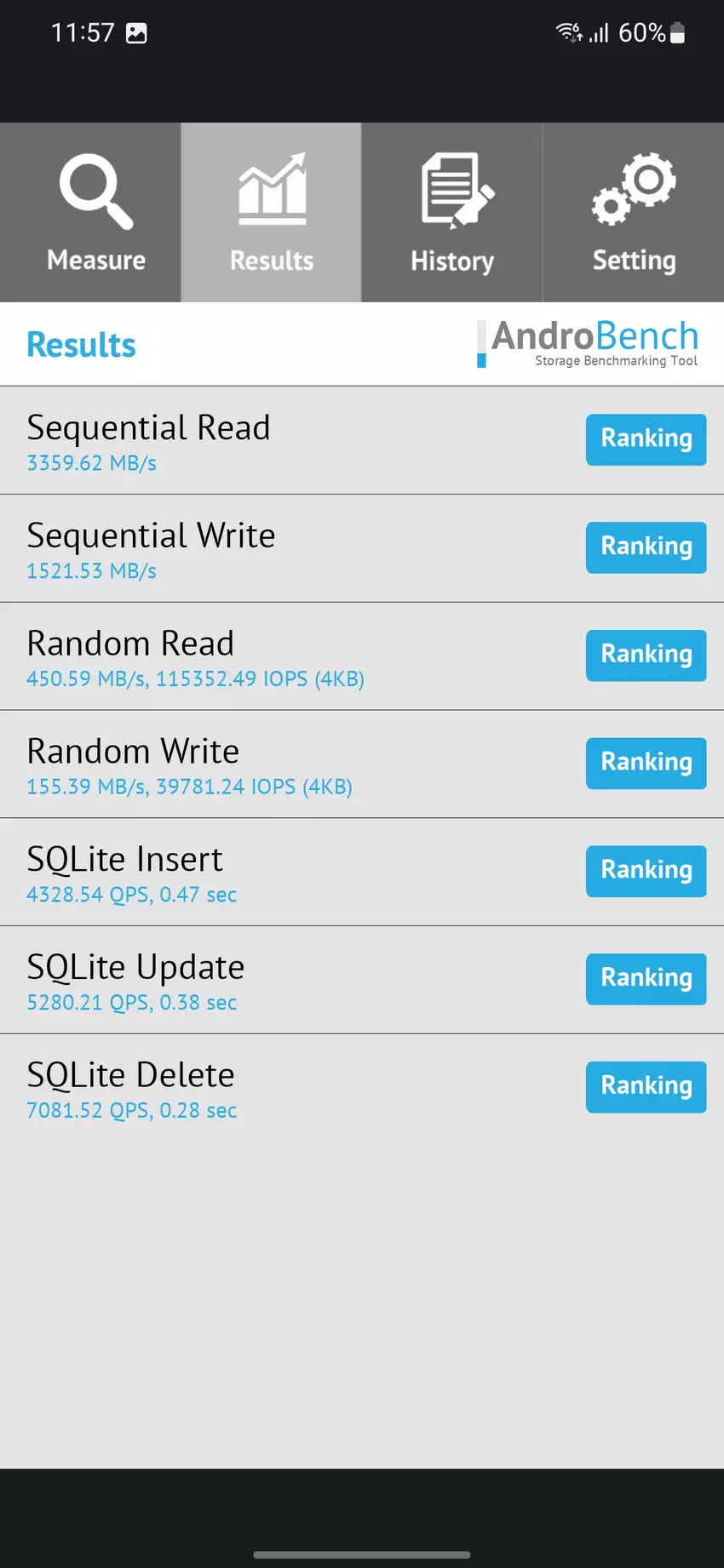Open ranking for SQLite Delete
This screenshot has width=724, height=1568.
pos(646,1087)
